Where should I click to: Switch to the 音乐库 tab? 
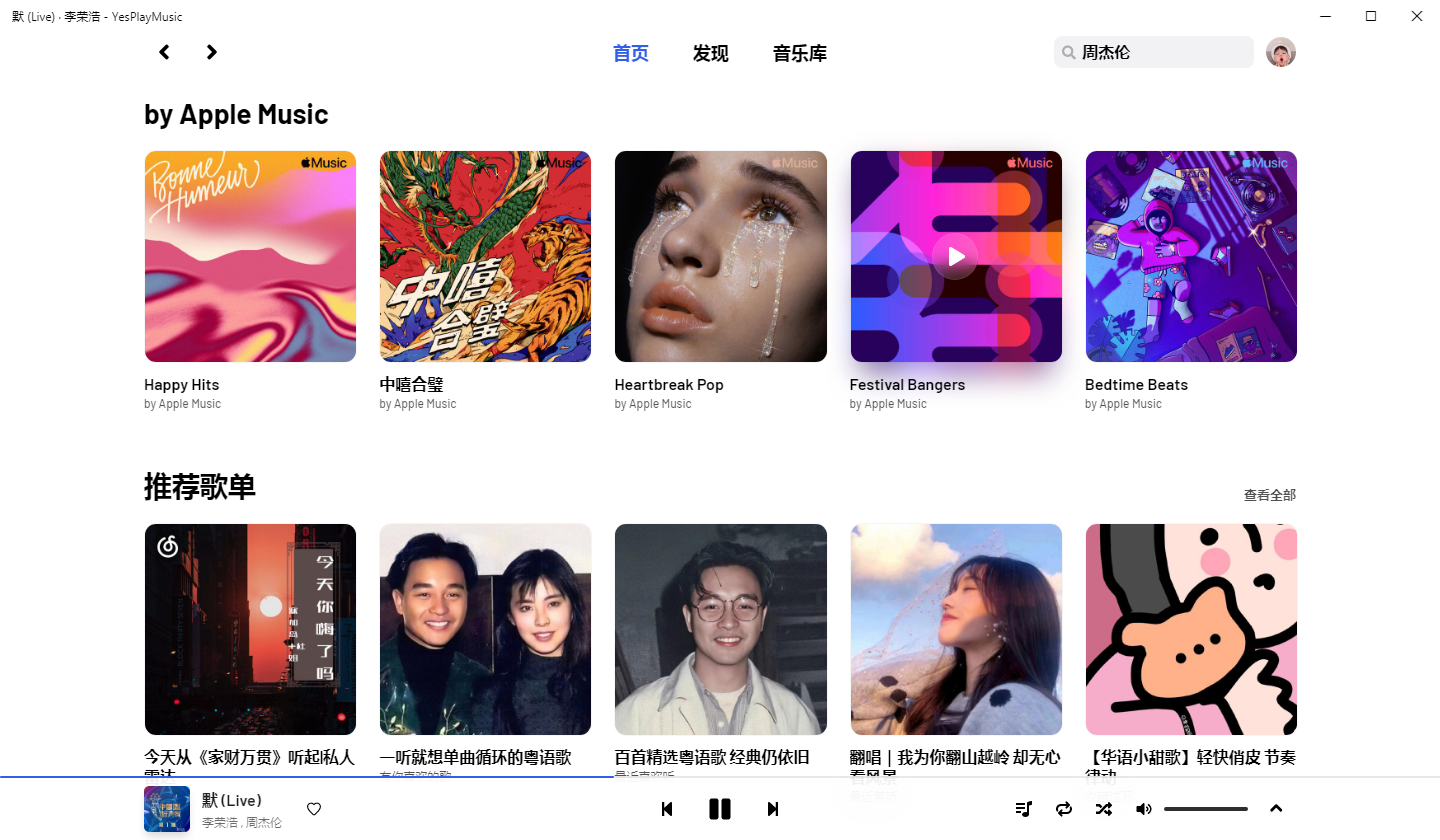[799, 54]
